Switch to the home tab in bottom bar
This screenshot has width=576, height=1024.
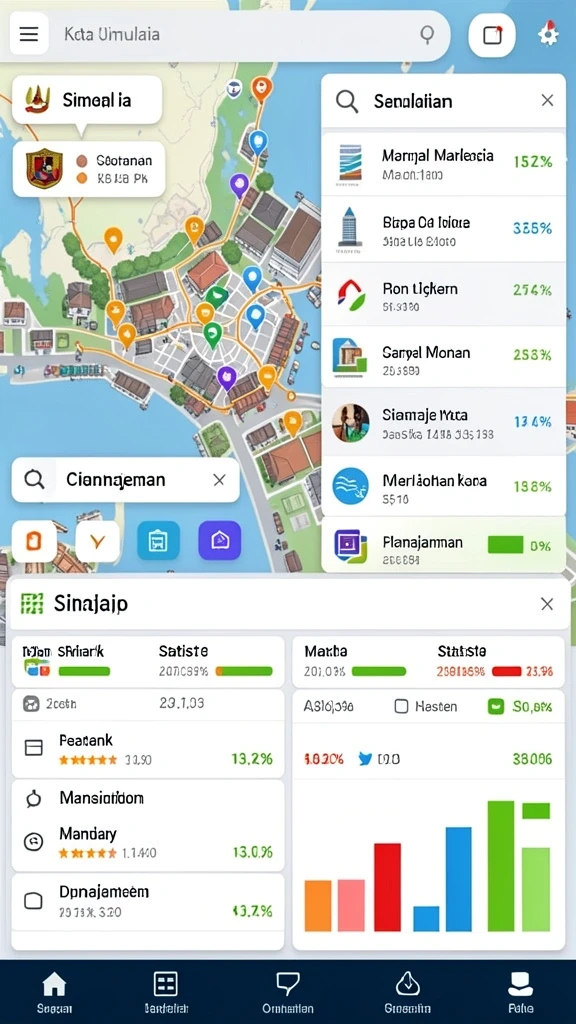(54, 991)
